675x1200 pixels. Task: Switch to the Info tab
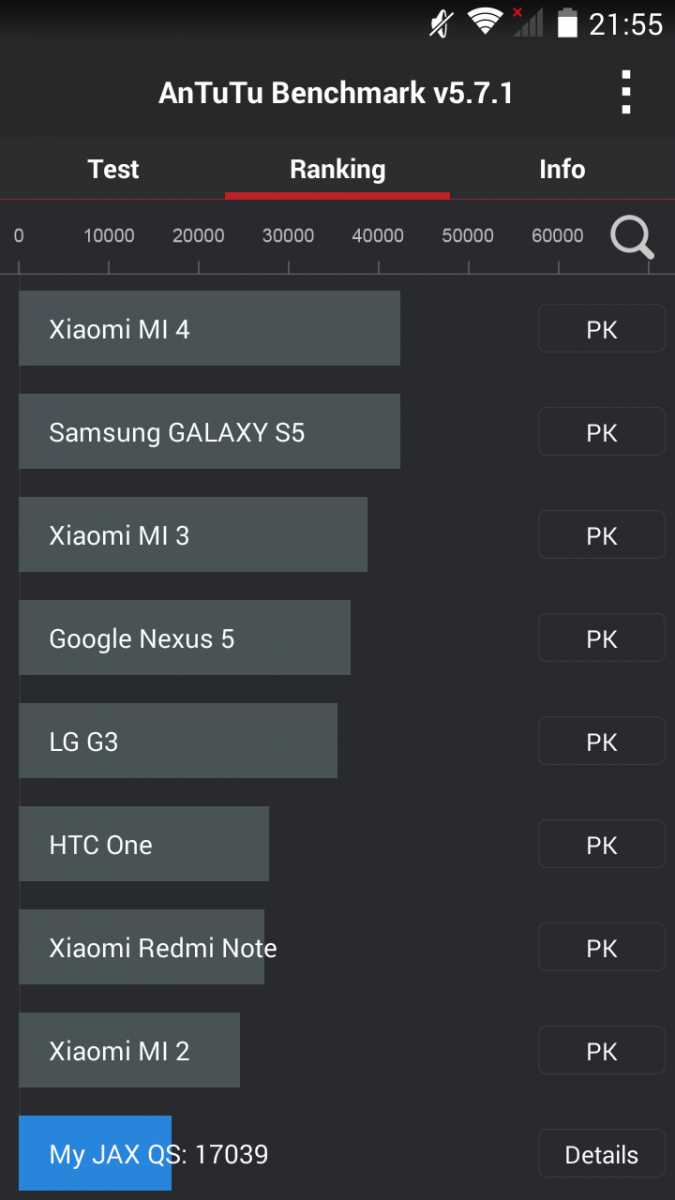[x=562, y=169]
